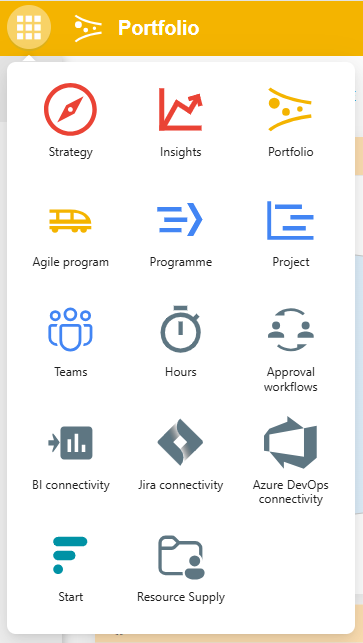Open Agile program
Viewport: 363px width, 643px height.
(71, 233)
